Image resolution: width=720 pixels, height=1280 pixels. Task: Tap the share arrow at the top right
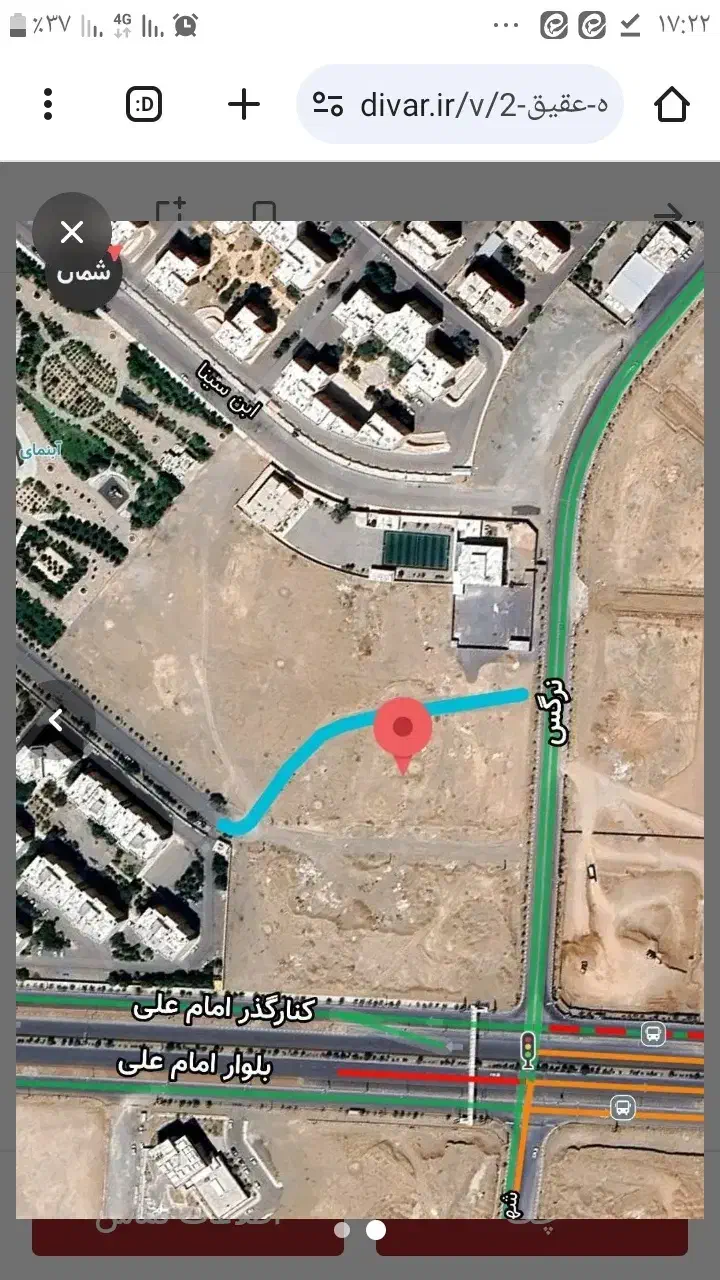coord(668,212)
